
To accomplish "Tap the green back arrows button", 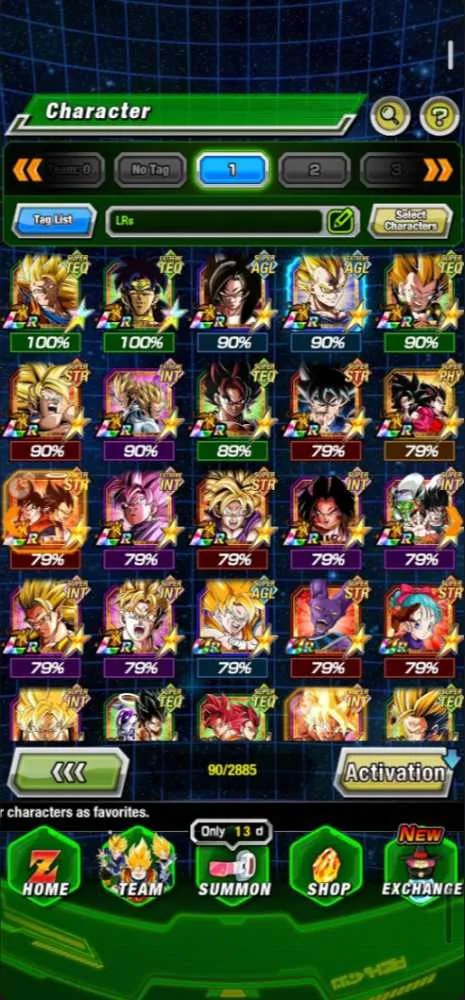I will pyautogui.click(x=68, y=772).
